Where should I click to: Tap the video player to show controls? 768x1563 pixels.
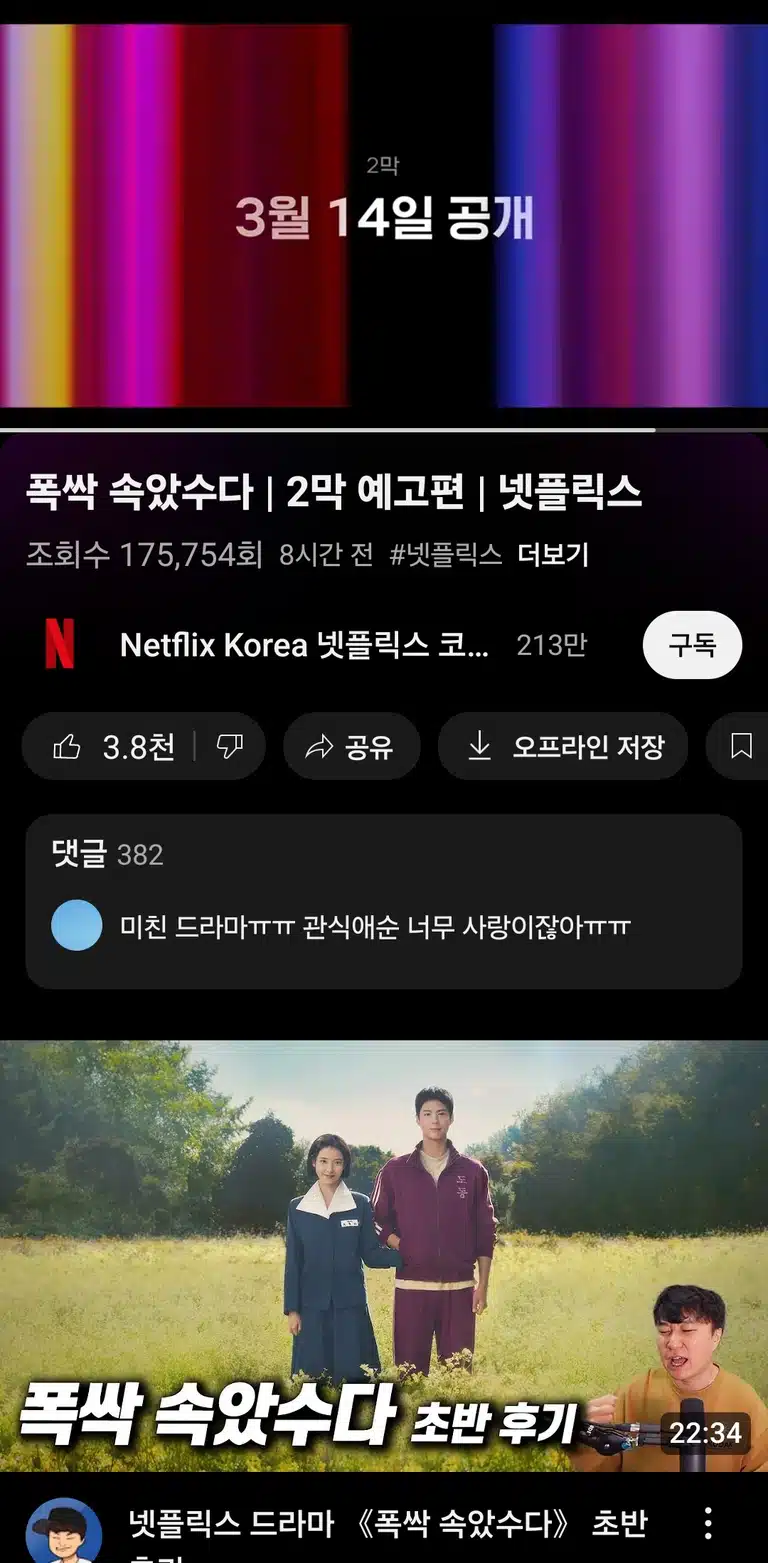[384, 215]
